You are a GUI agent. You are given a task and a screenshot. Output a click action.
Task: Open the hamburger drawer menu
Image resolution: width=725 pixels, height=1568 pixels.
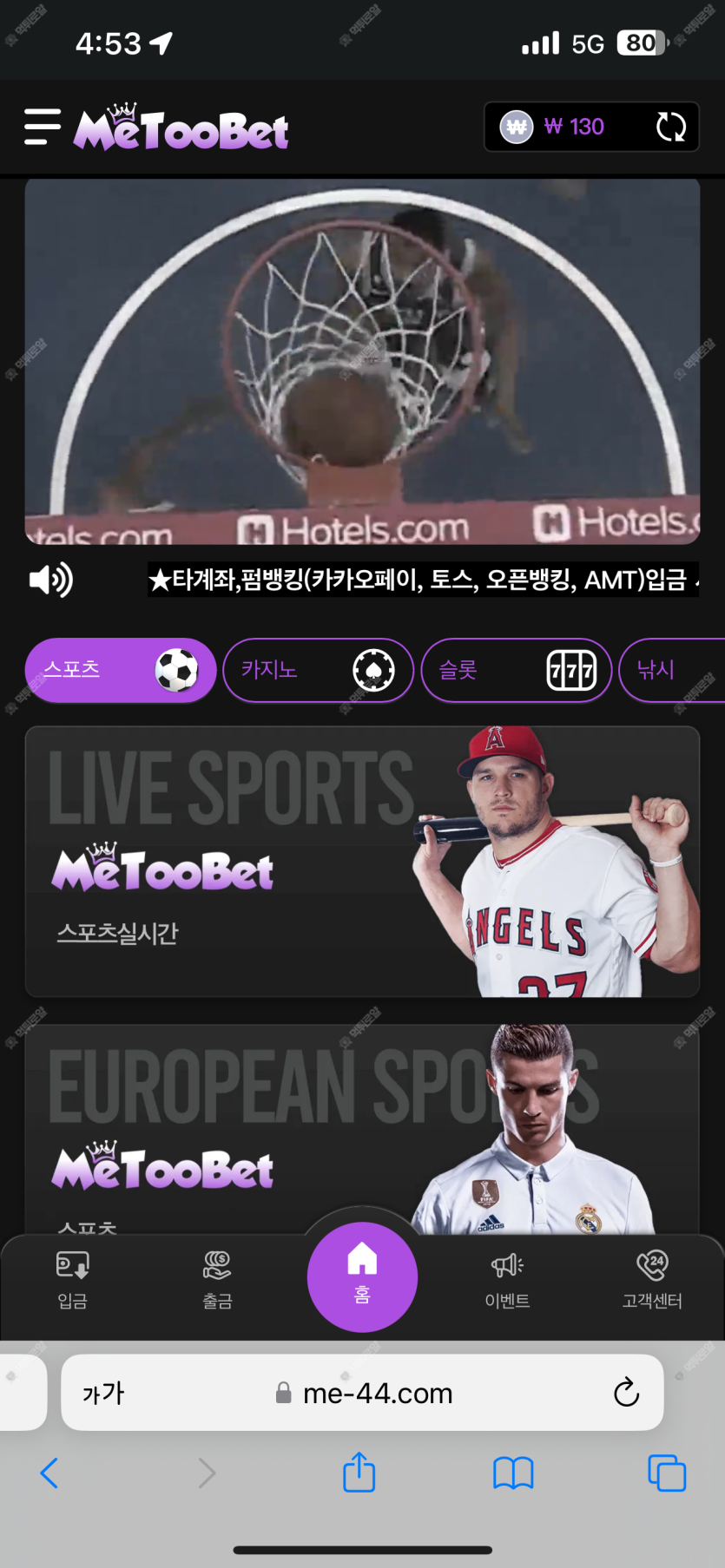(x=43, y=128)
